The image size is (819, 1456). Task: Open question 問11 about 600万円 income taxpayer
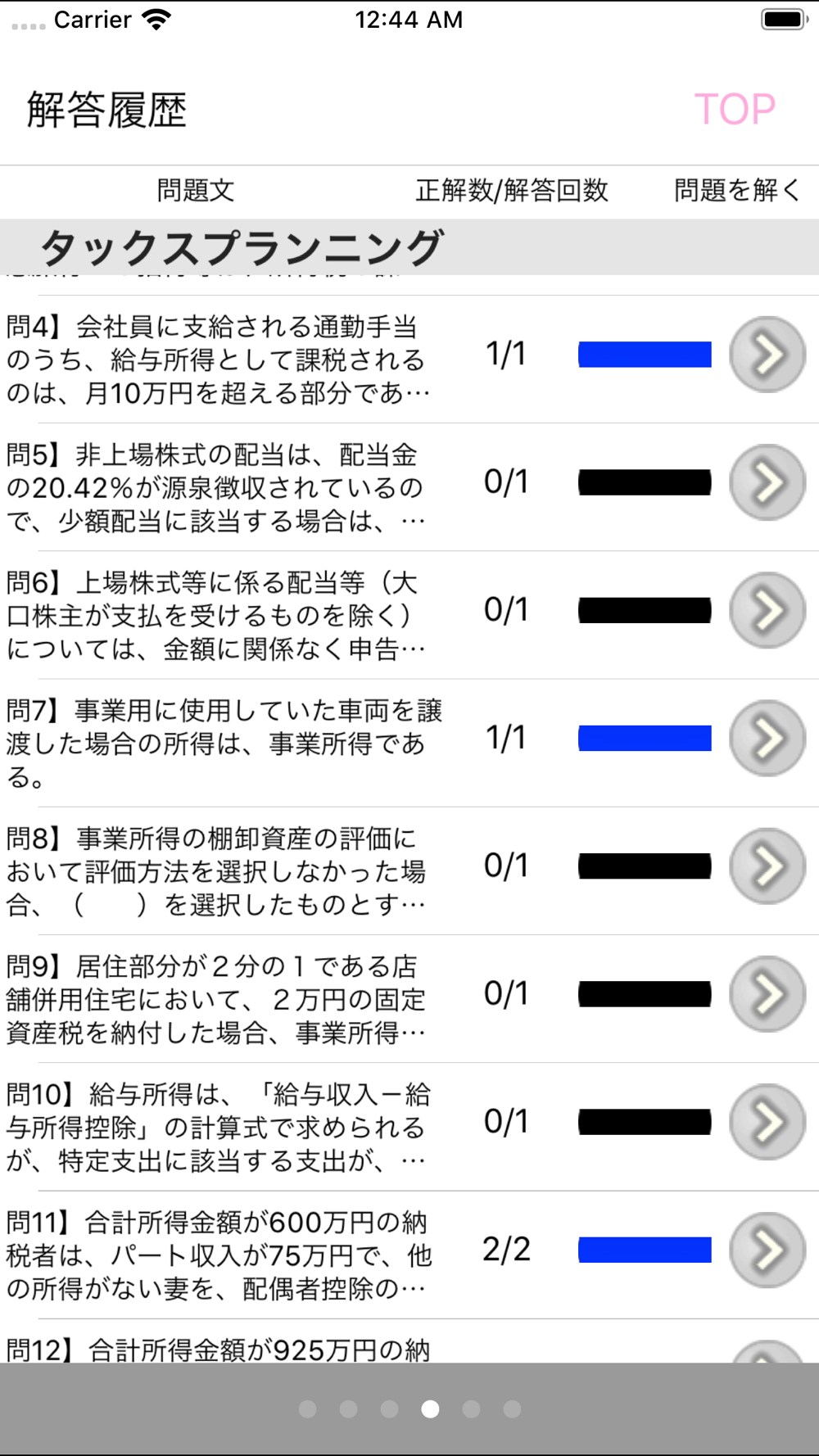click(x=767, y=1250)
